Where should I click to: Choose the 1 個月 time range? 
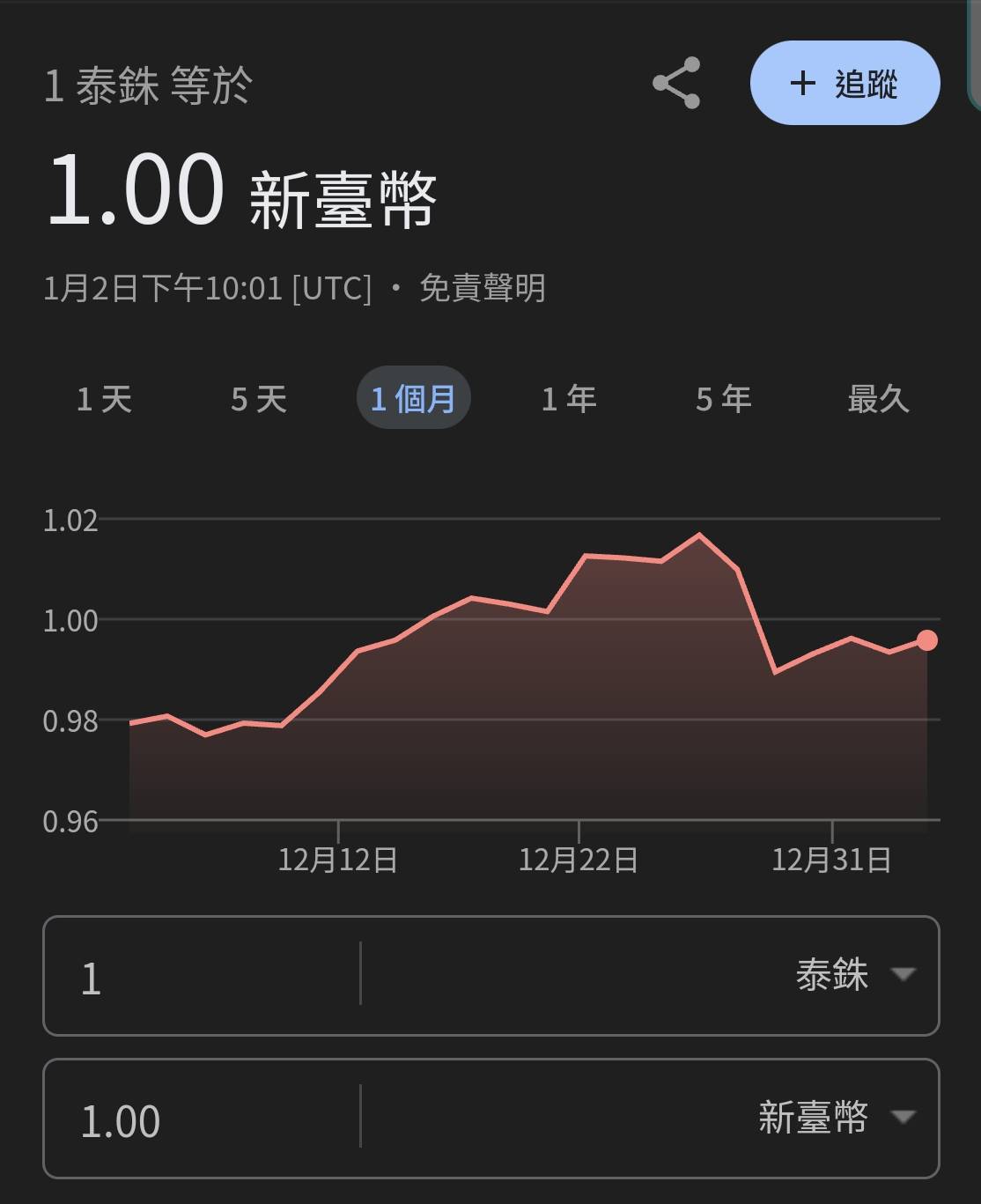(413, 399)
